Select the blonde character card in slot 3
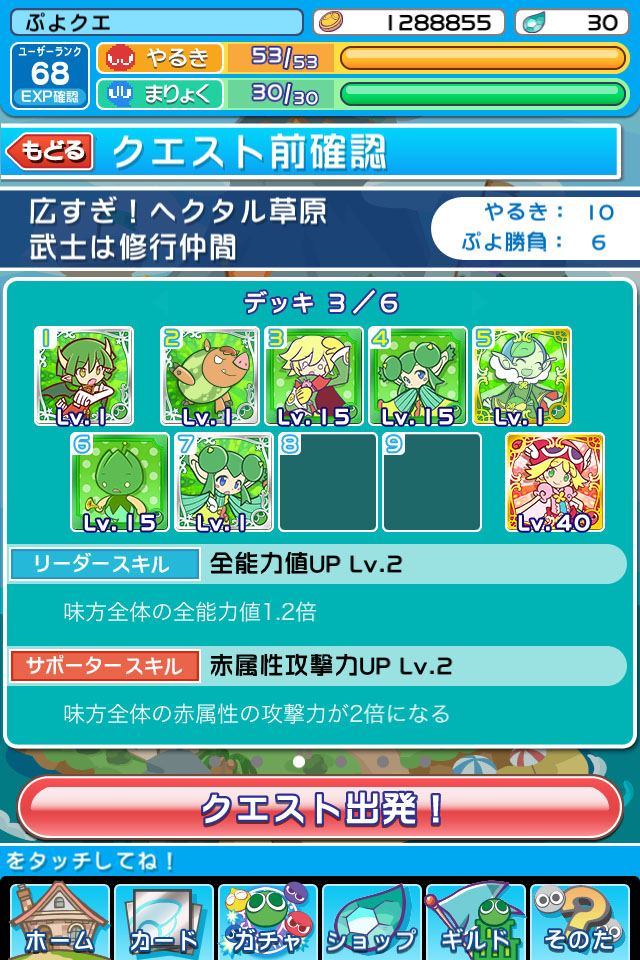The image size is (640, 960). (x=314, y=376)
